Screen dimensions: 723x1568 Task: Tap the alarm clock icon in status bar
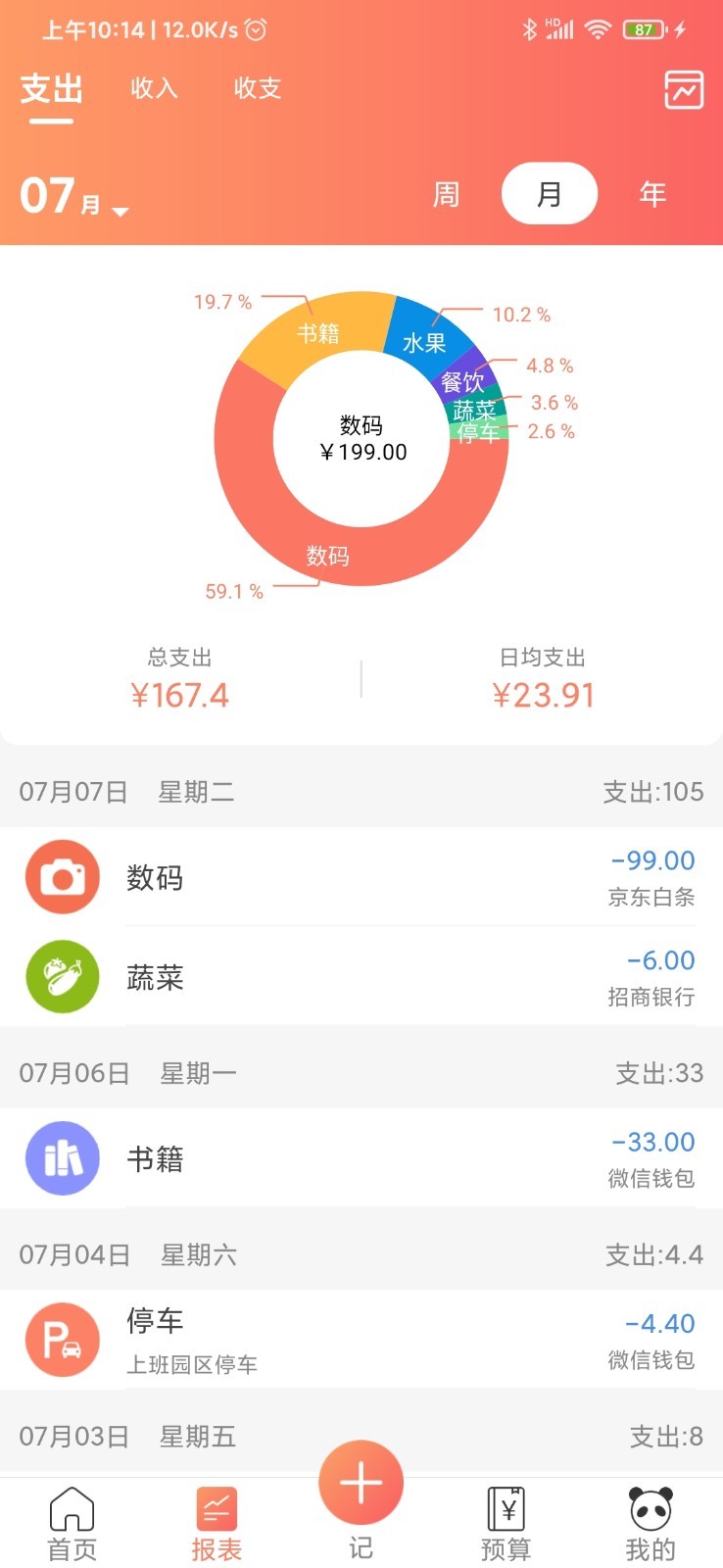[254, 30]
